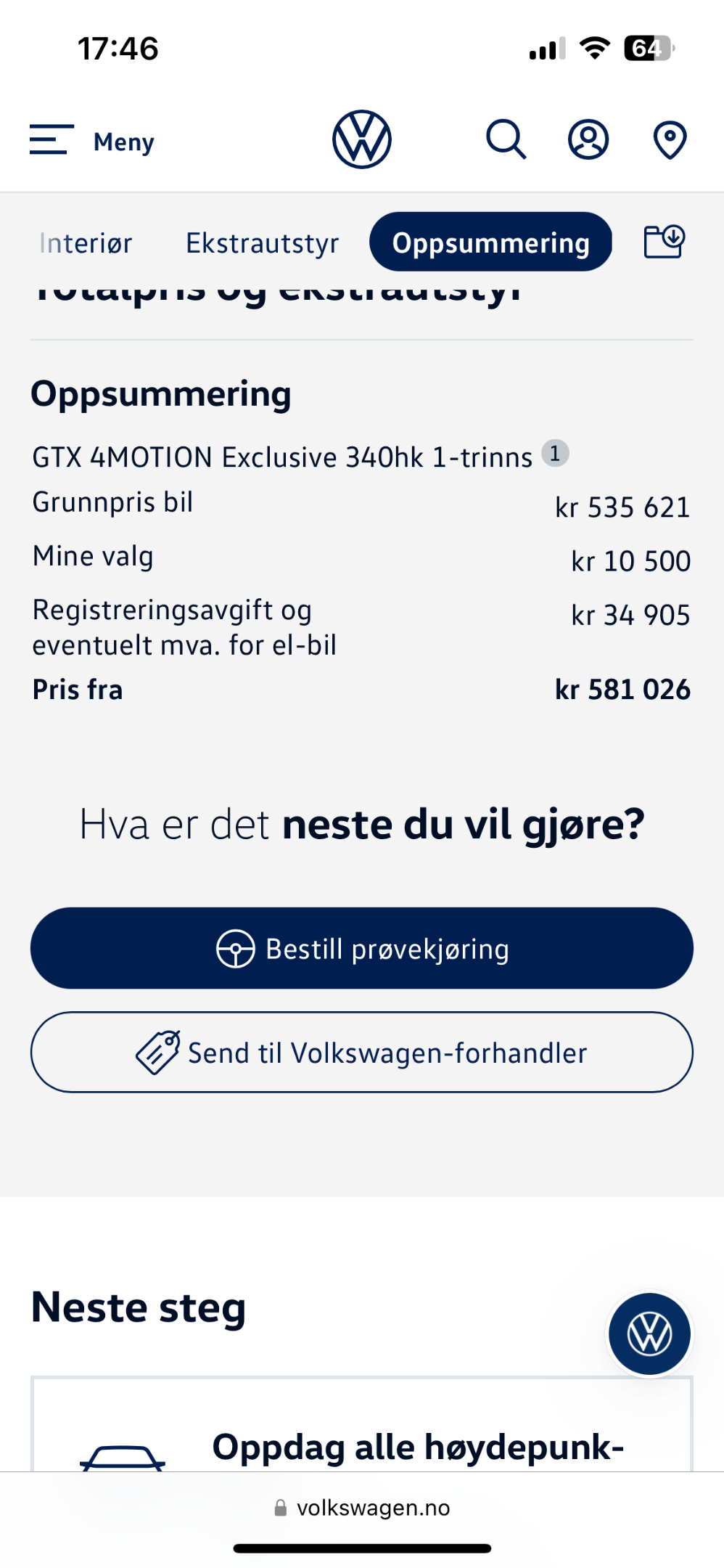Open footnote 1 next to GTX 4MOTION
This screenshot has height=1568, width=724.
pyautogui.click(x=555, y=454)
